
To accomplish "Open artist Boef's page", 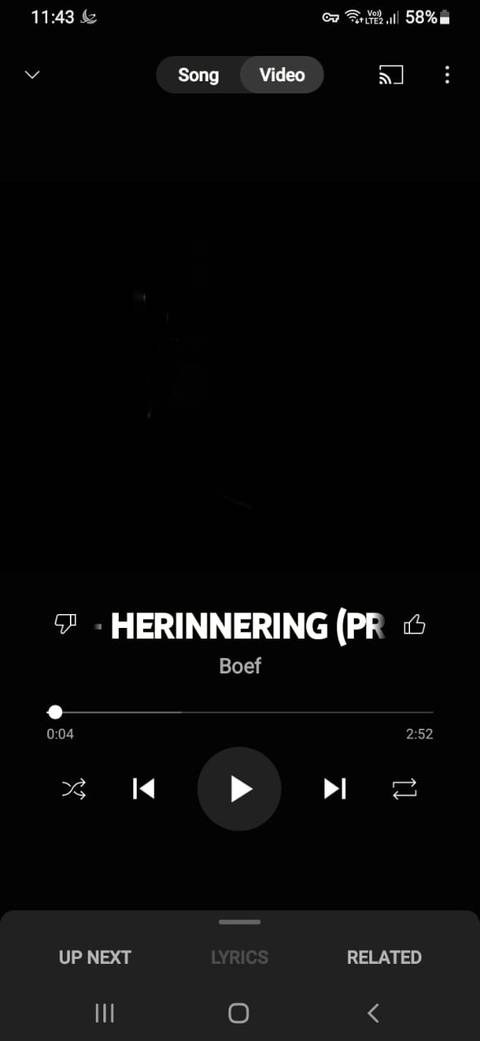I will coord(240,666).
